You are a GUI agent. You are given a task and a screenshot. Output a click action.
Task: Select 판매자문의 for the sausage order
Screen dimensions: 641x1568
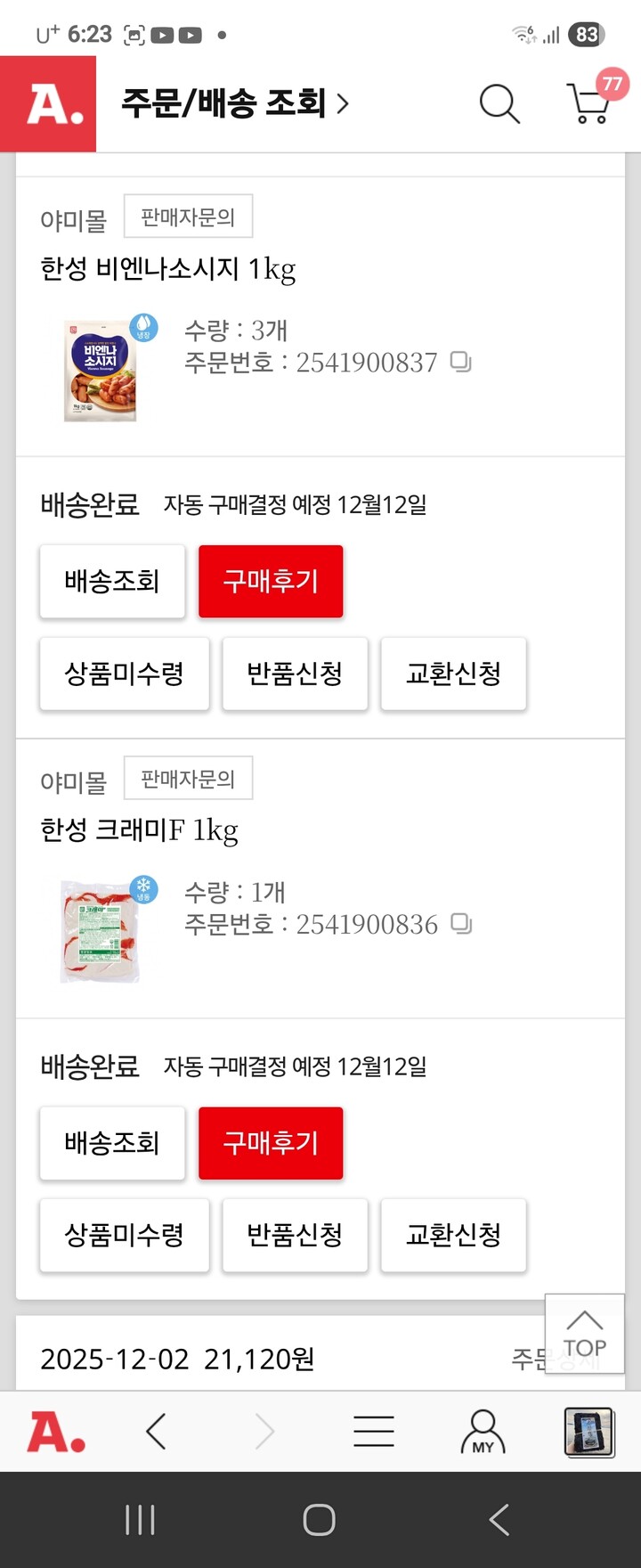[188, 215]
